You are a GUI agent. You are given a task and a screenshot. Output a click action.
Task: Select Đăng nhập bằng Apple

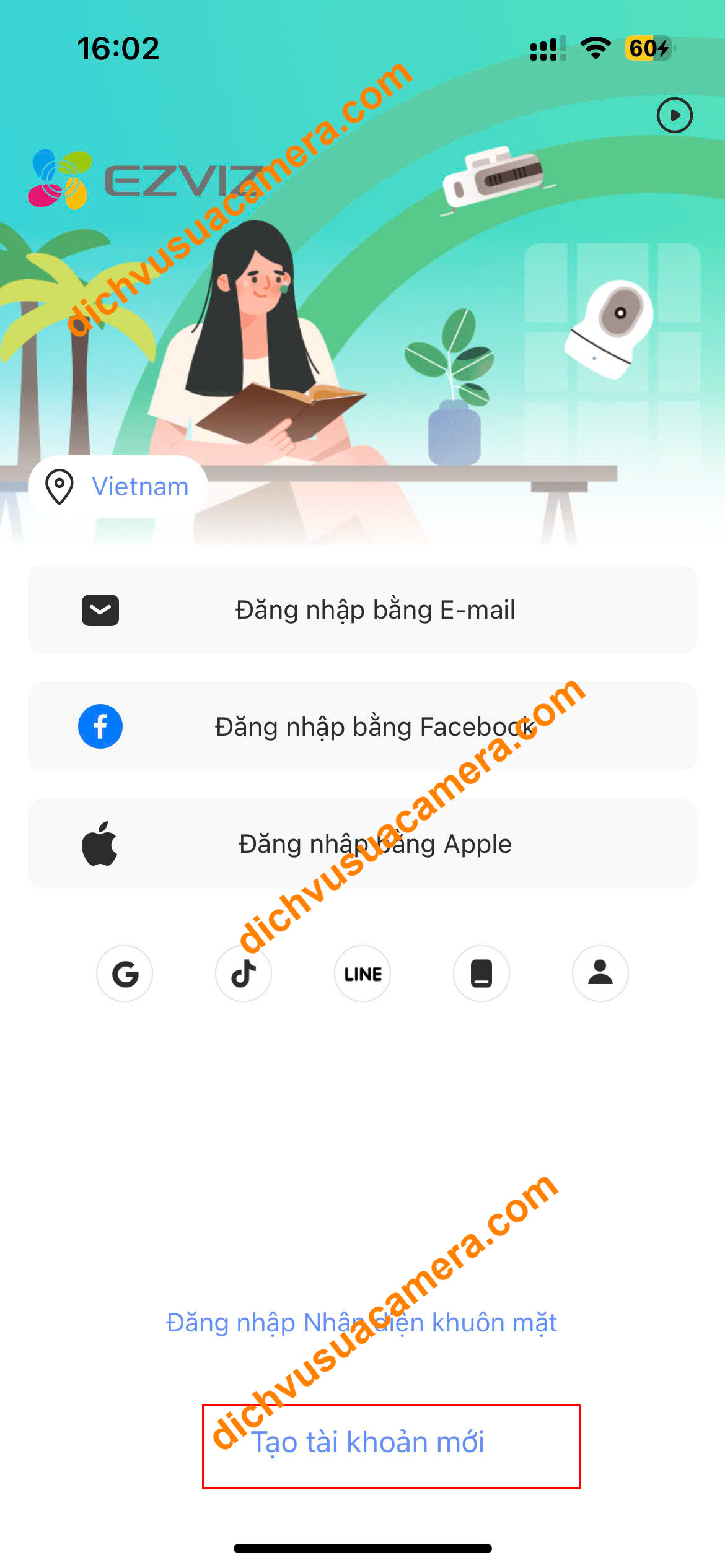[x=362, y=843]
